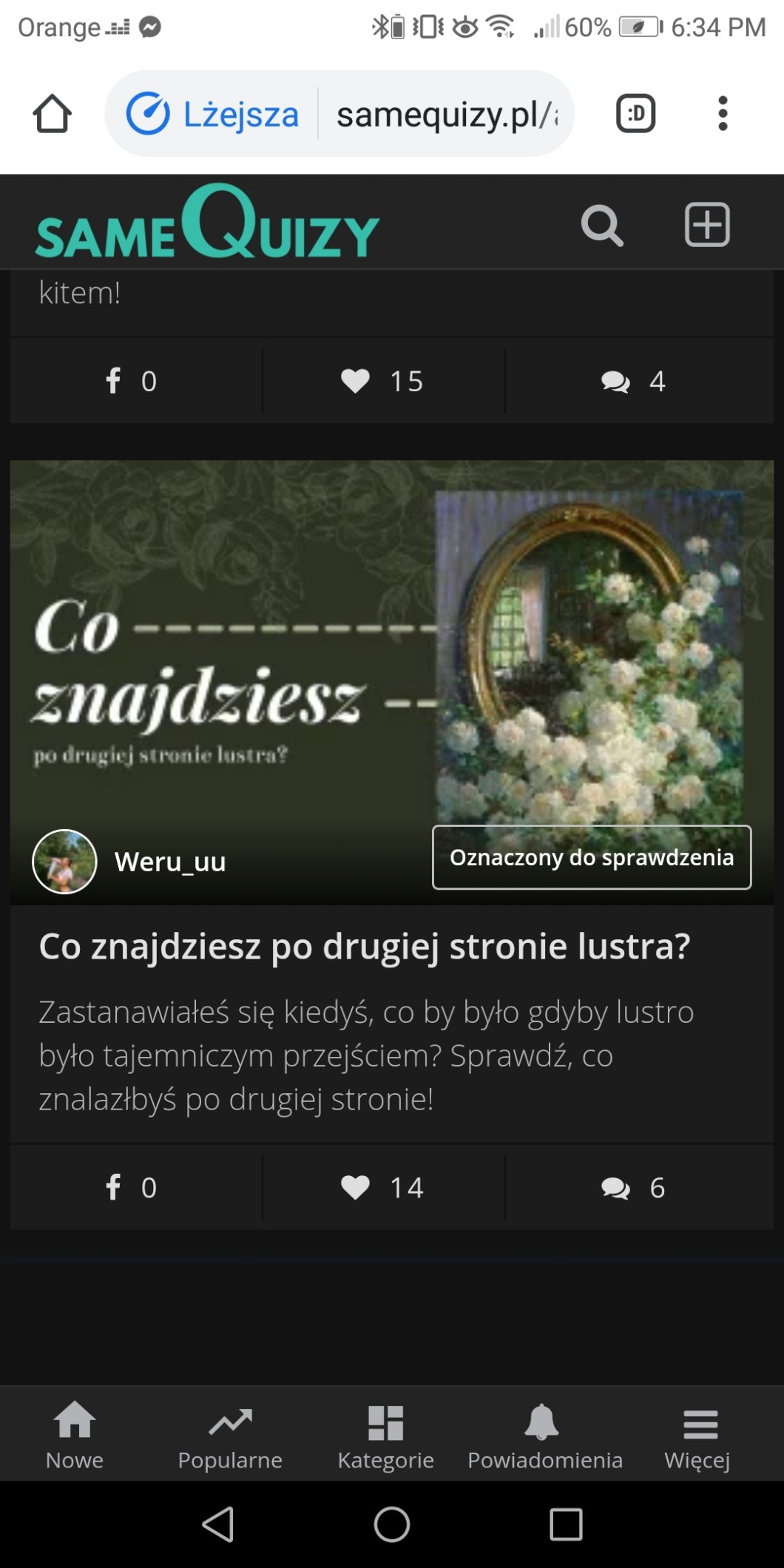784x1568 pixels.
Task: Tap the Oznaczony do sprawdzenia button
Action: (592, 857)
